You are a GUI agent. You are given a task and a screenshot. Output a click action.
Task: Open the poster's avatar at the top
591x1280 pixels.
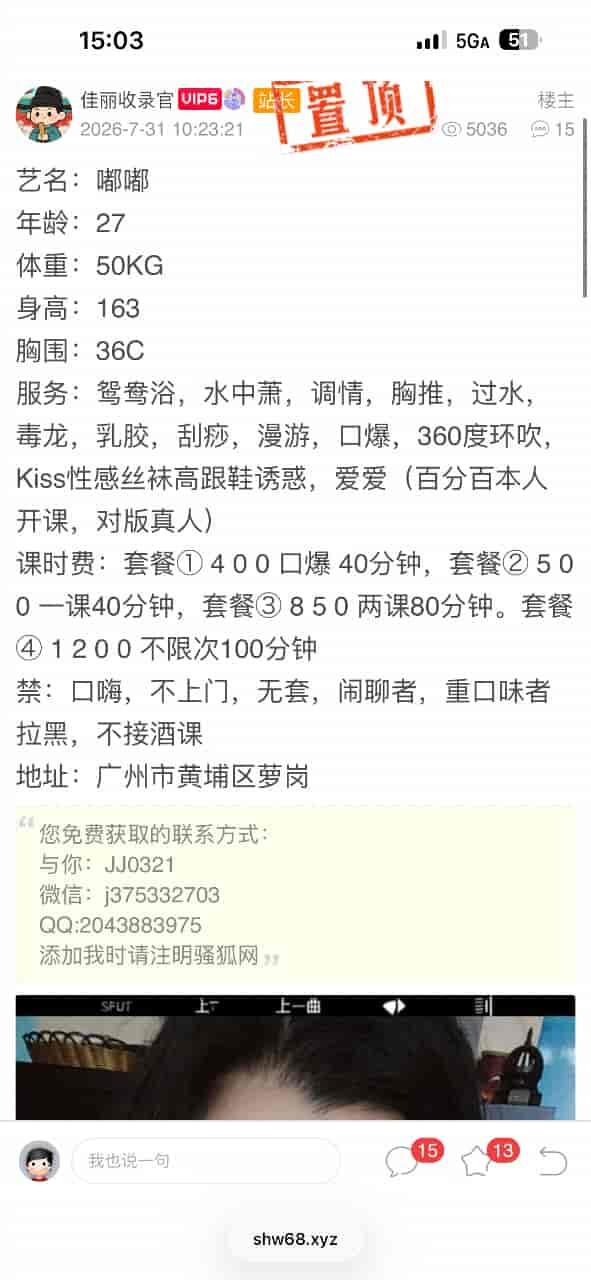(x=44, y=114)
